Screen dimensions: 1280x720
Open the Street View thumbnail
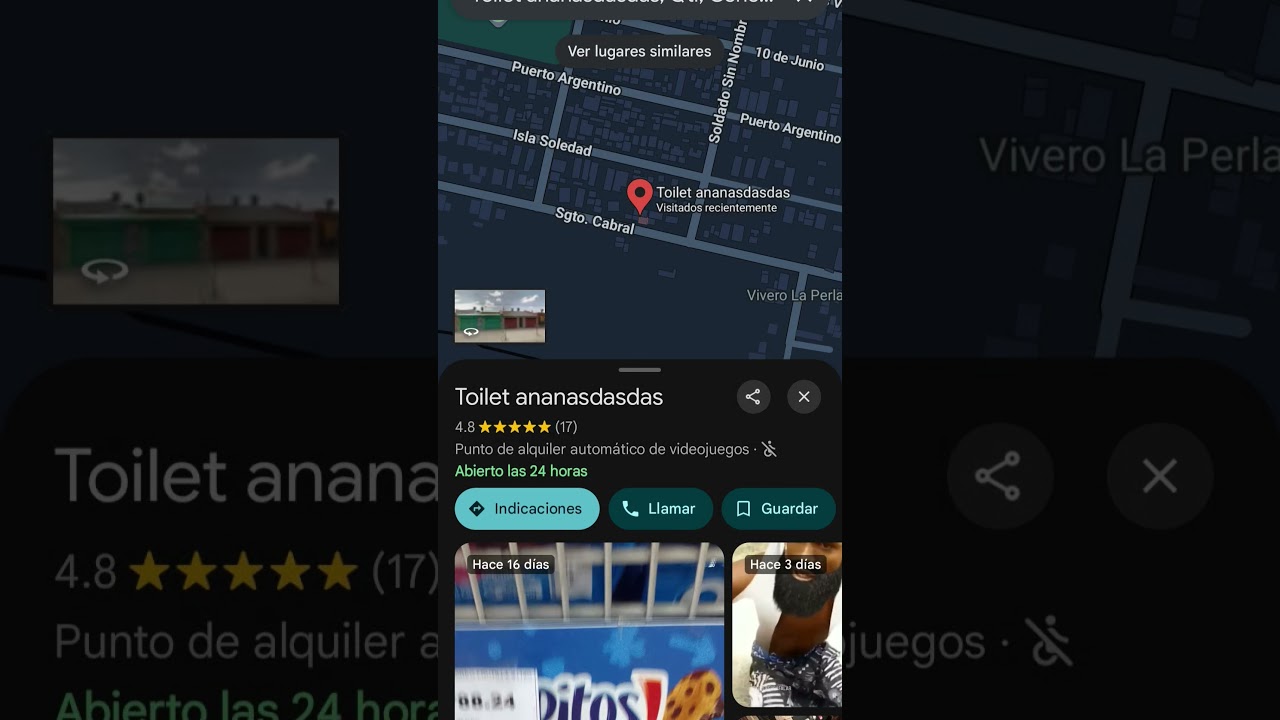[x=500, y=316]
